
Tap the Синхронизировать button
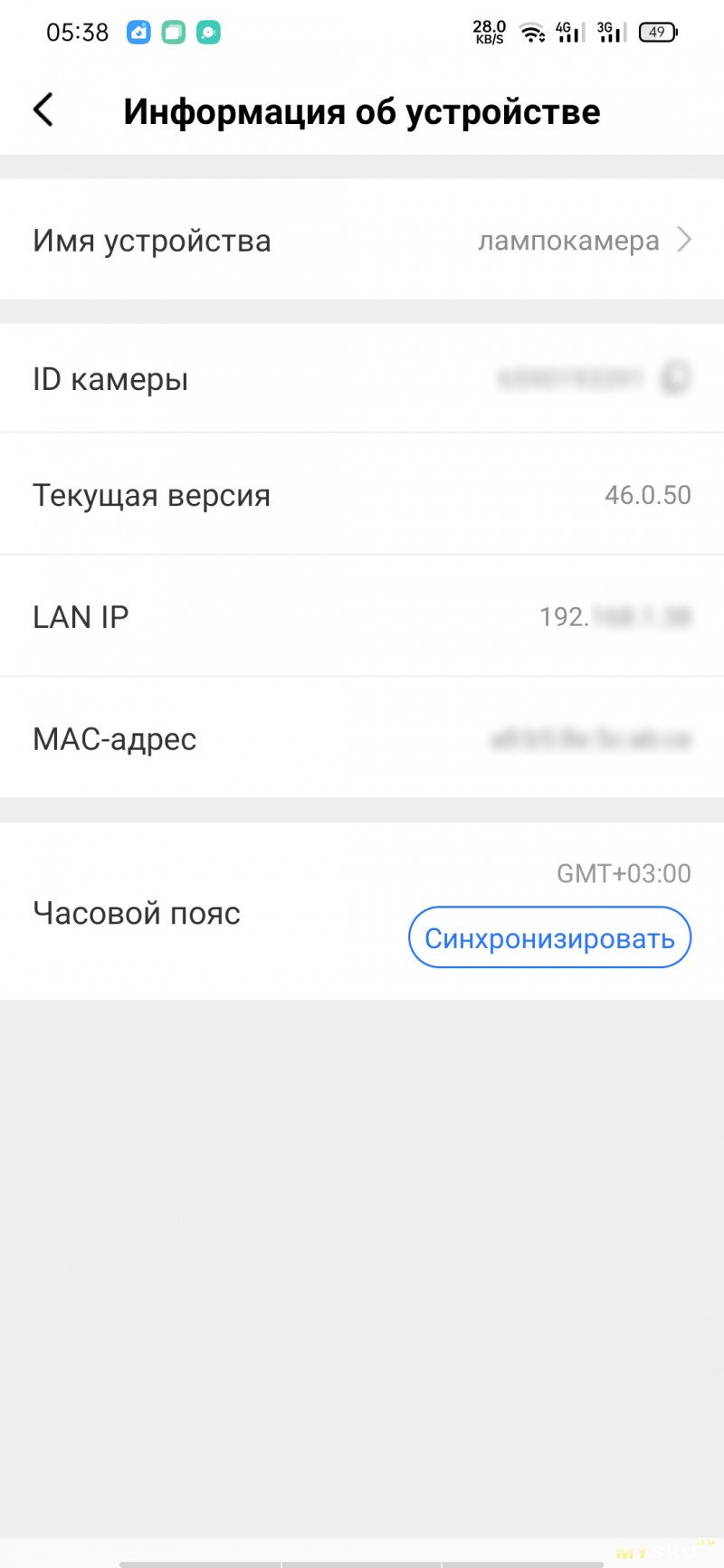(x=549, y=938)
